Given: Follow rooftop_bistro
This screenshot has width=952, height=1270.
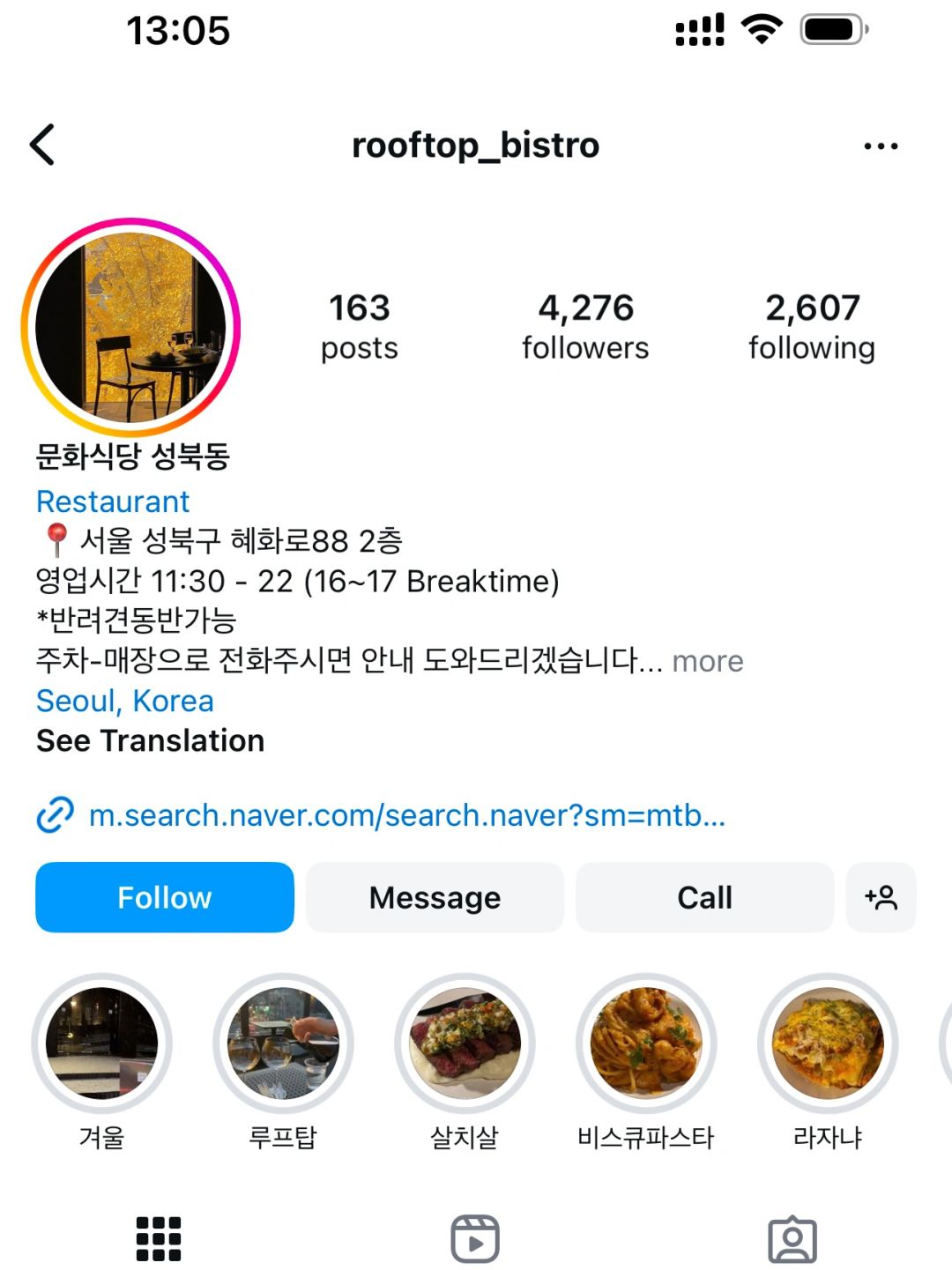Looking at the screenshot, I should tap(165, 897).
